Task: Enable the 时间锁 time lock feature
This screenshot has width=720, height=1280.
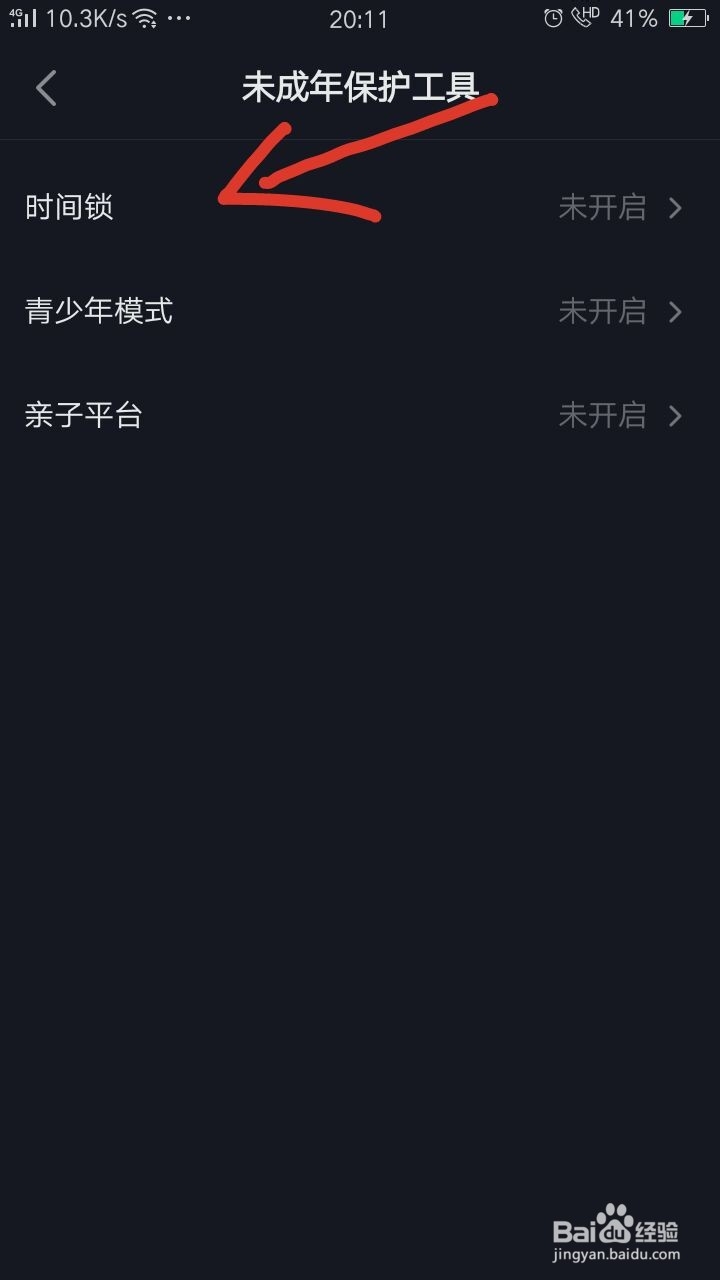Action: (70, 208)
